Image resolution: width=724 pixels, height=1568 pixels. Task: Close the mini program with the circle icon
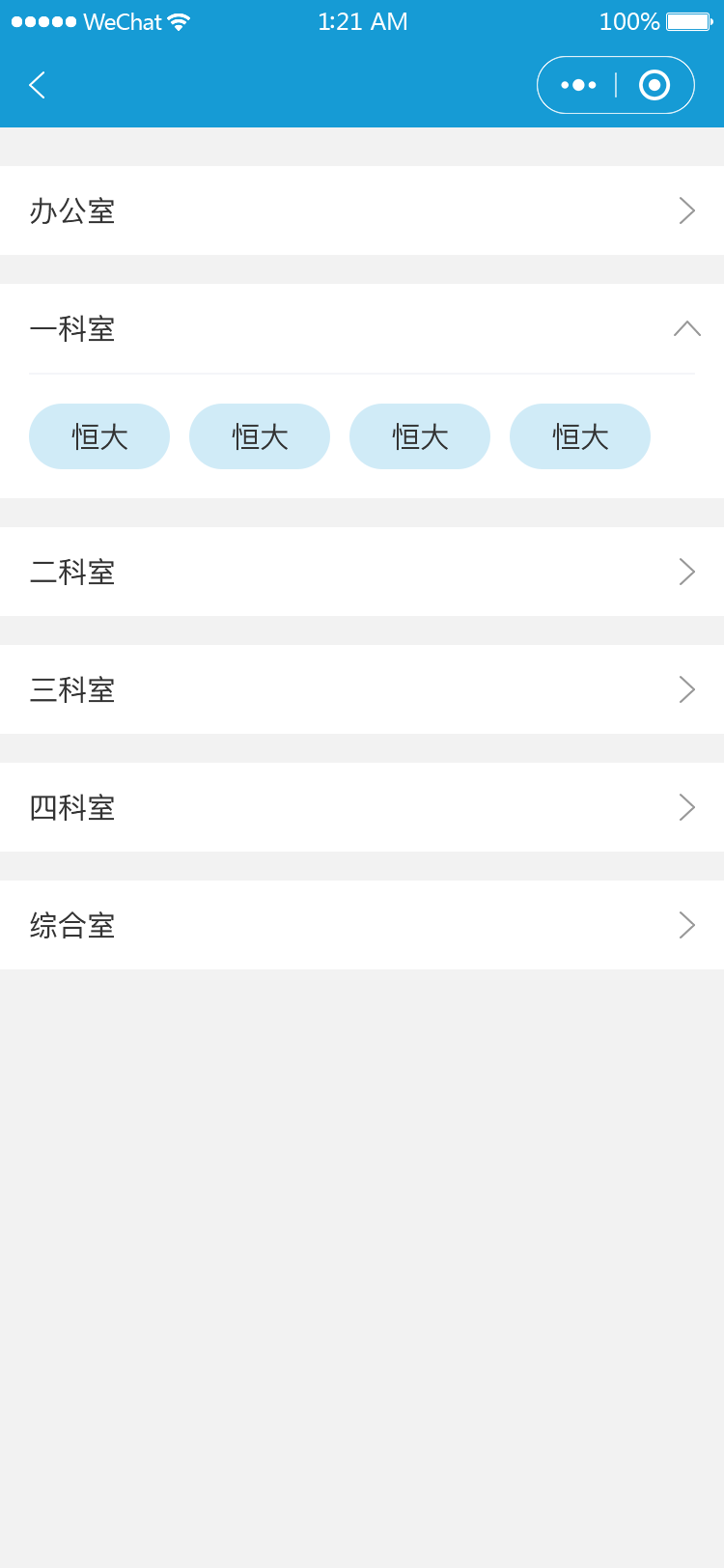(654, 85)
